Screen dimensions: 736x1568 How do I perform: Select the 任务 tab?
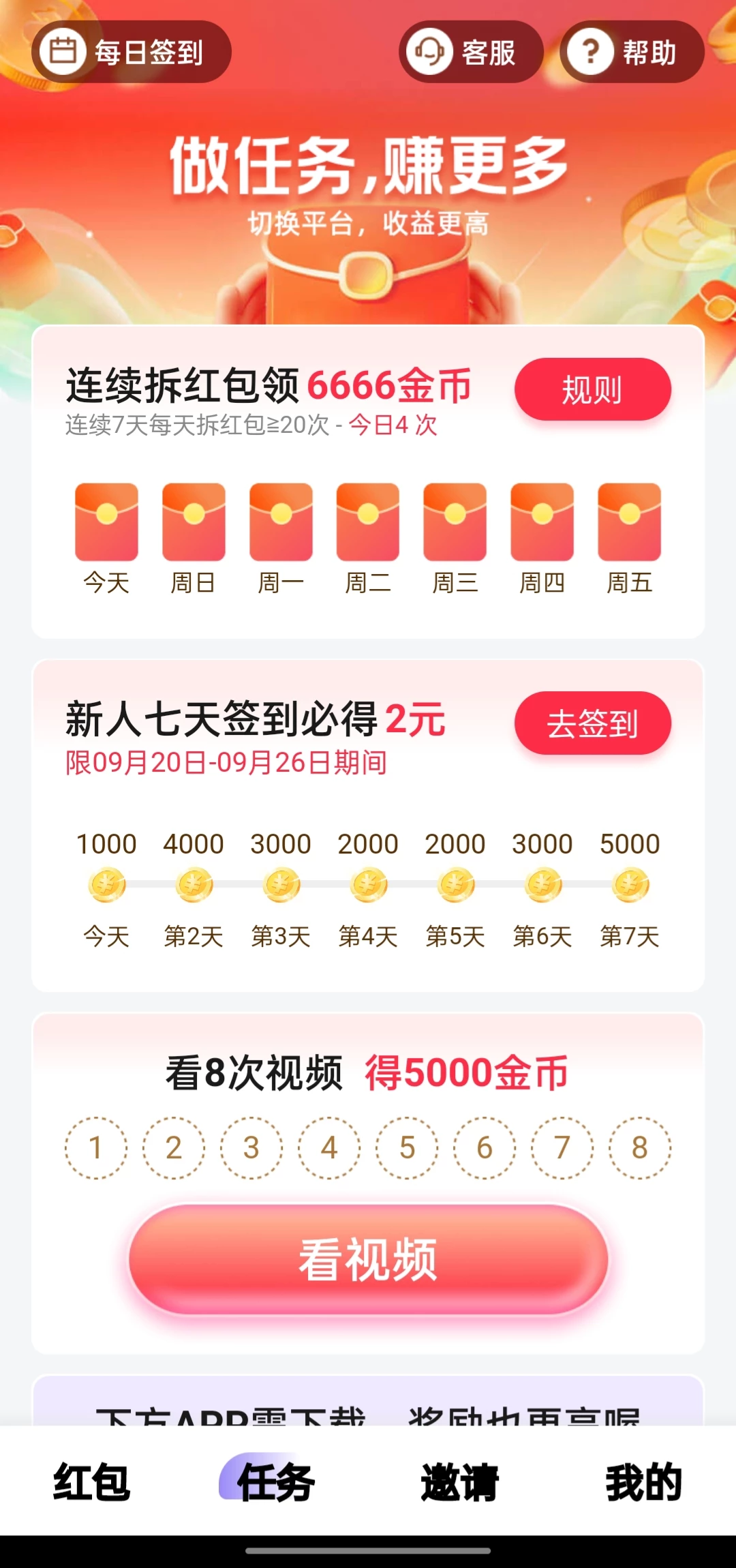275,1481
